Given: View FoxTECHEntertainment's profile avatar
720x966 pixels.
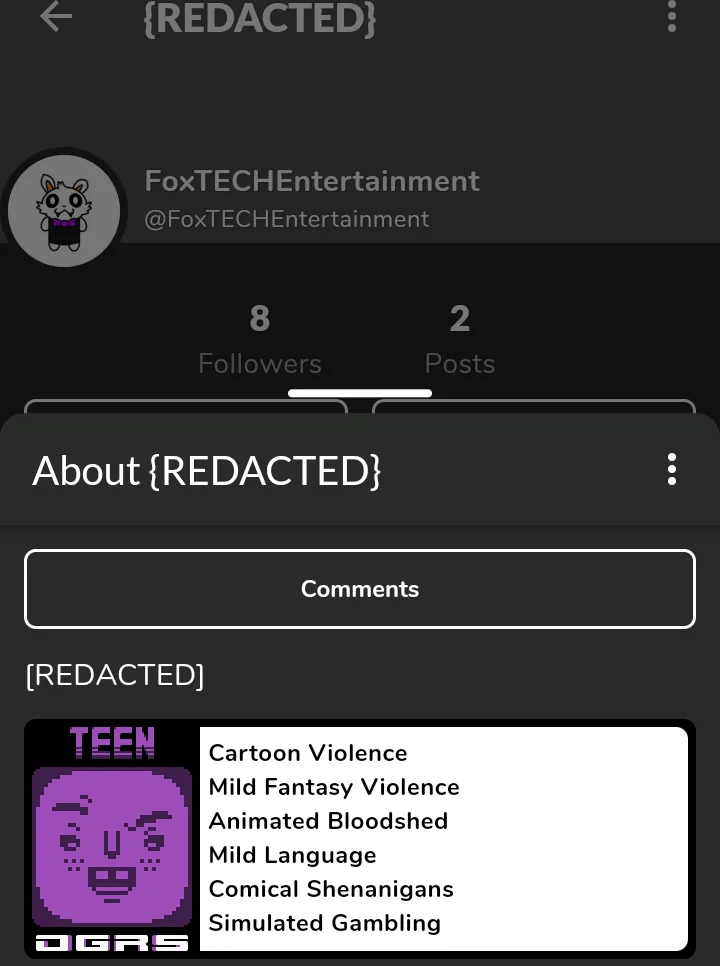Looking at the screenshot, I should (x=64, y=210).
